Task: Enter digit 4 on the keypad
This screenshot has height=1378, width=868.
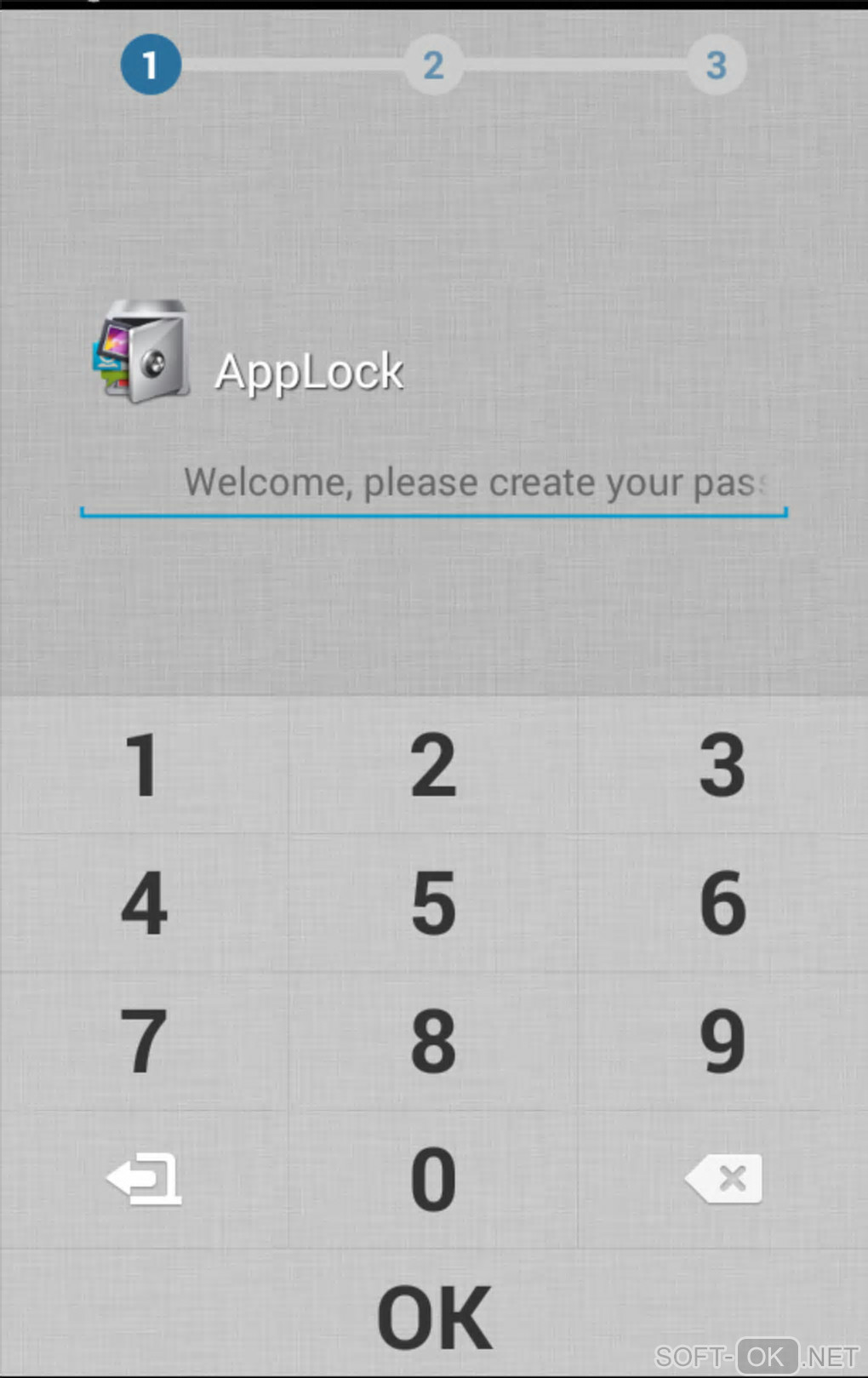Action: (143, 903)
